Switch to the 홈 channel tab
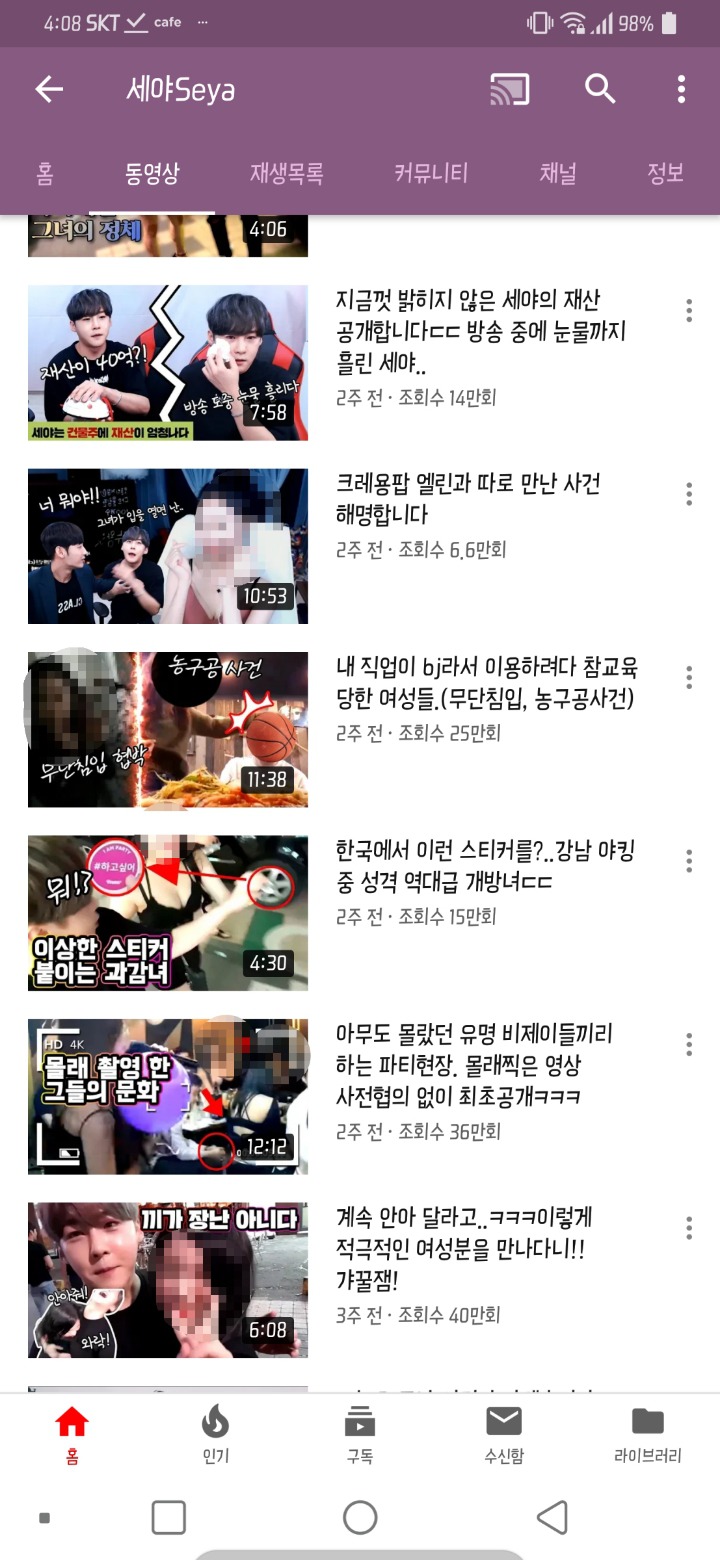 [45, 173]
